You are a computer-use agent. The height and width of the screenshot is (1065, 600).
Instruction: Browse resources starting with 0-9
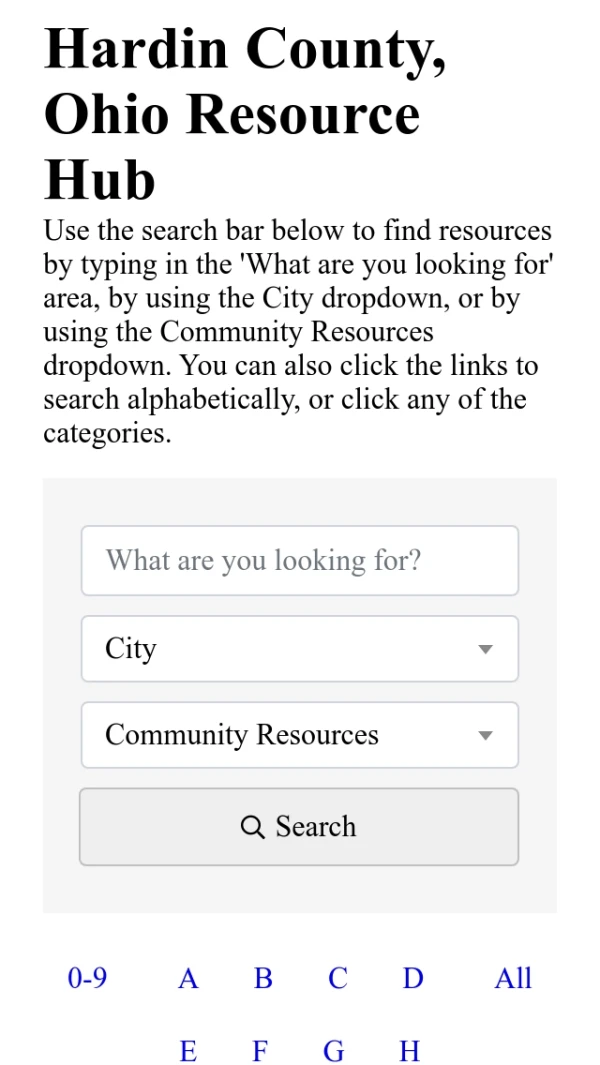point(87,978)
